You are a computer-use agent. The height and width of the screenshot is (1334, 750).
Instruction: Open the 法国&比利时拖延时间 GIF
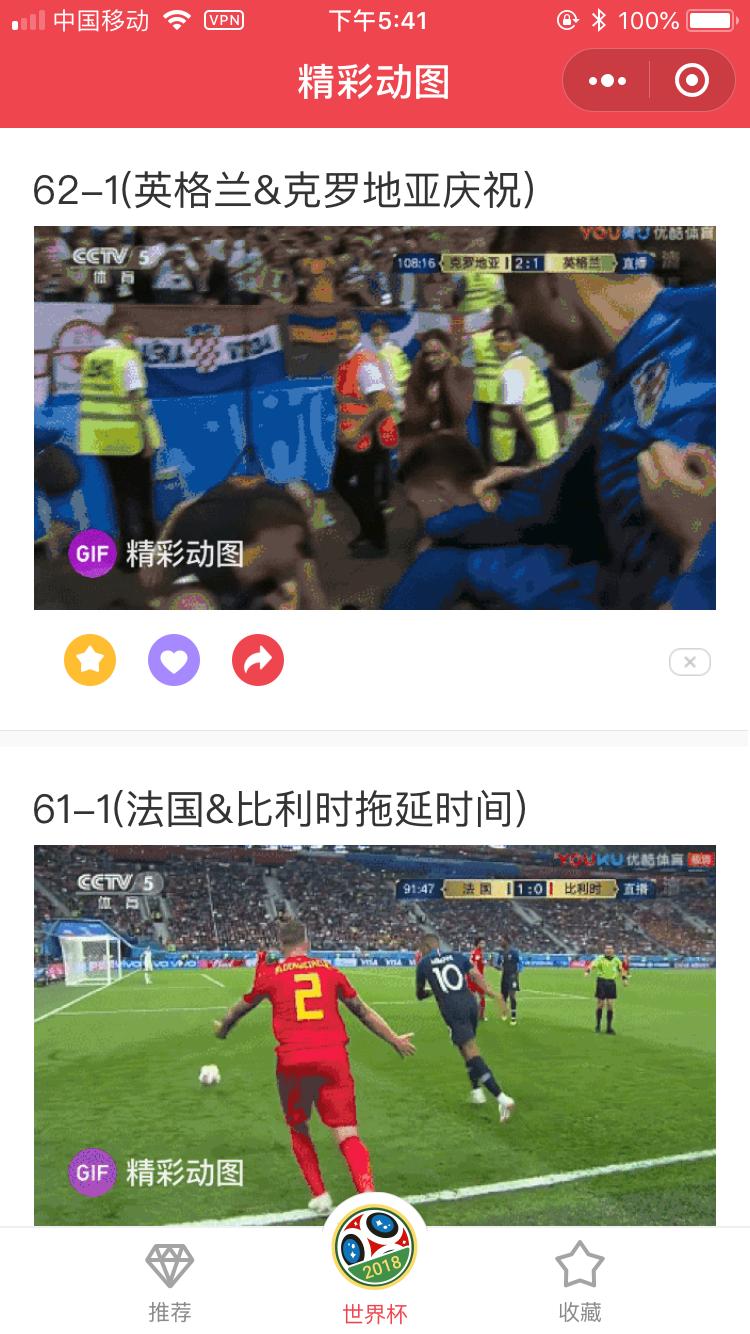(375, 1035)
